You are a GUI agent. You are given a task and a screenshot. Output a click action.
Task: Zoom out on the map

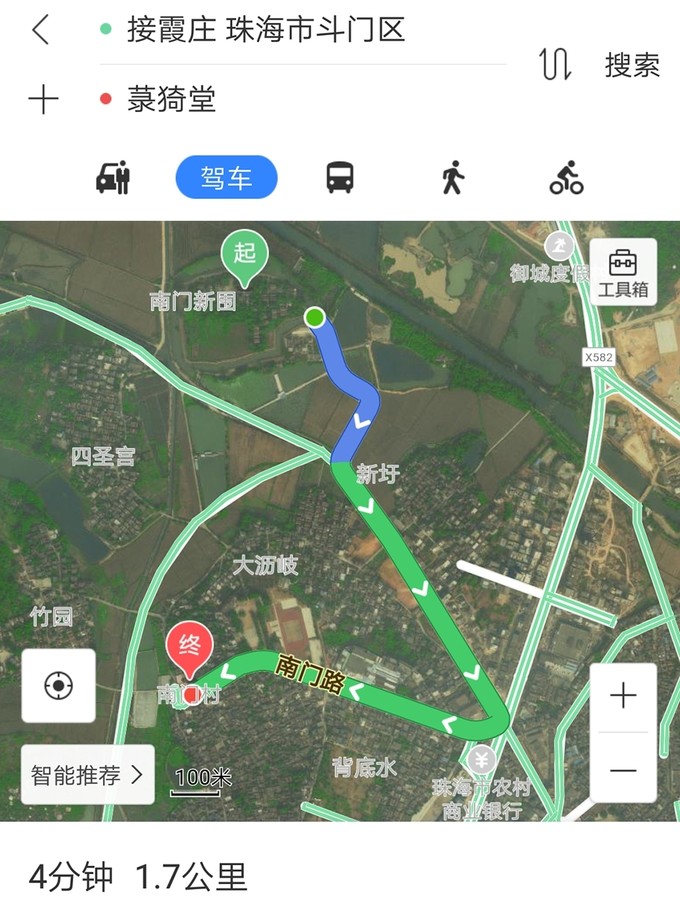point(623,769)
